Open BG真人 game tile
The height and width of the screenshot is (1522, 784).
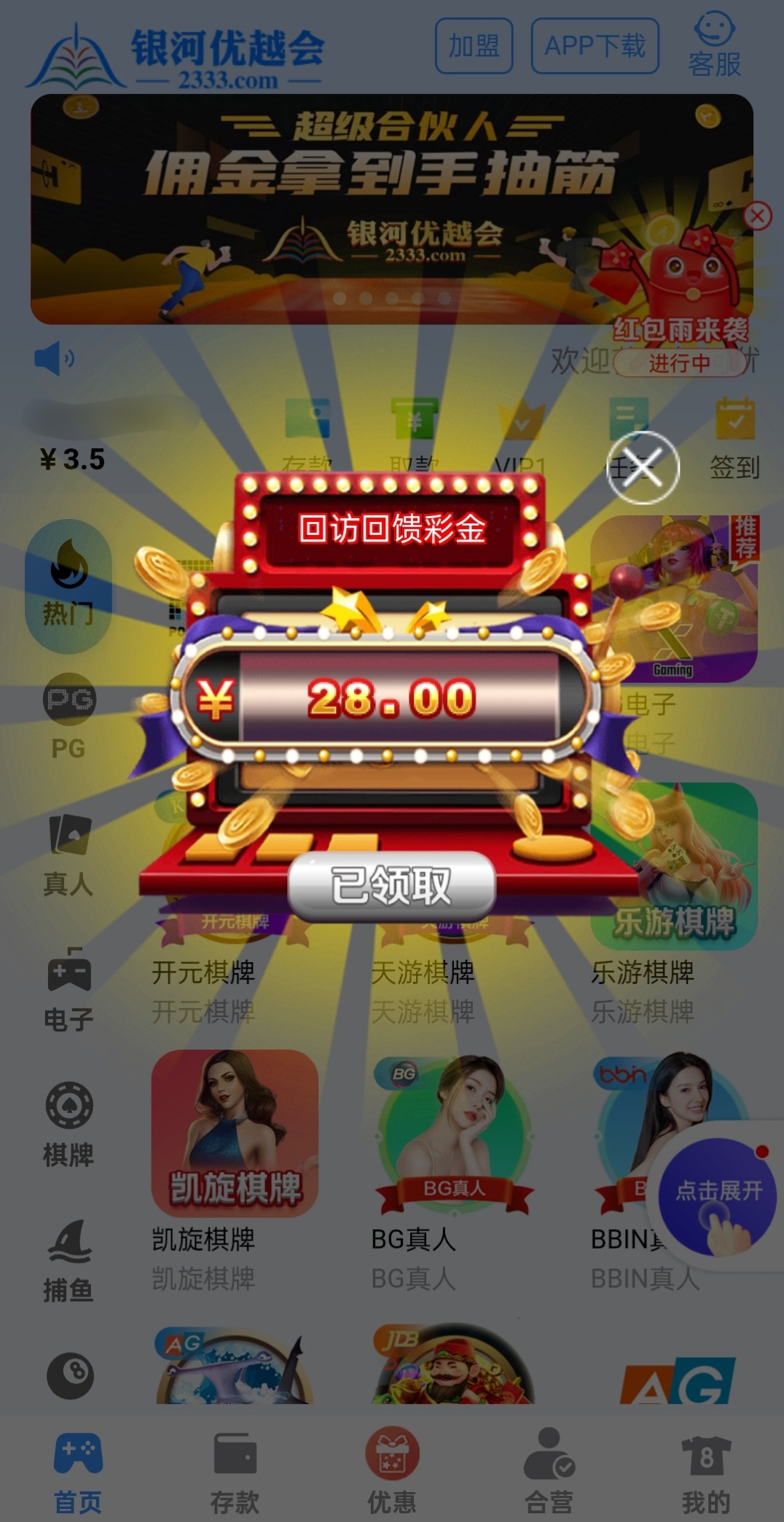pyautogui.click(x=453, y=1133)
